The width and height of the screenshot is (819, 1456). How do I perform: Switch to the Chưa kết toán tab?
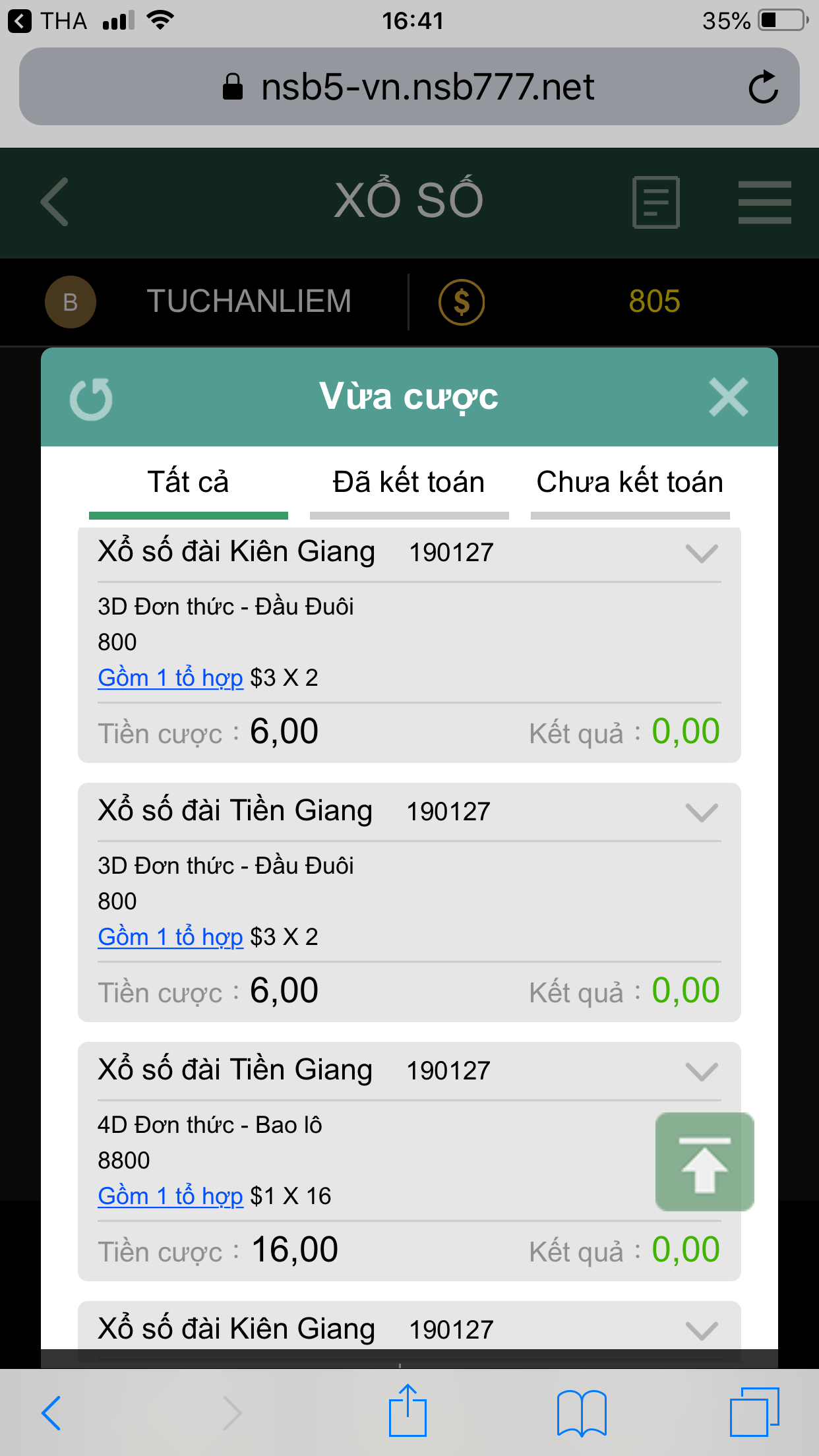coord(630,483)
